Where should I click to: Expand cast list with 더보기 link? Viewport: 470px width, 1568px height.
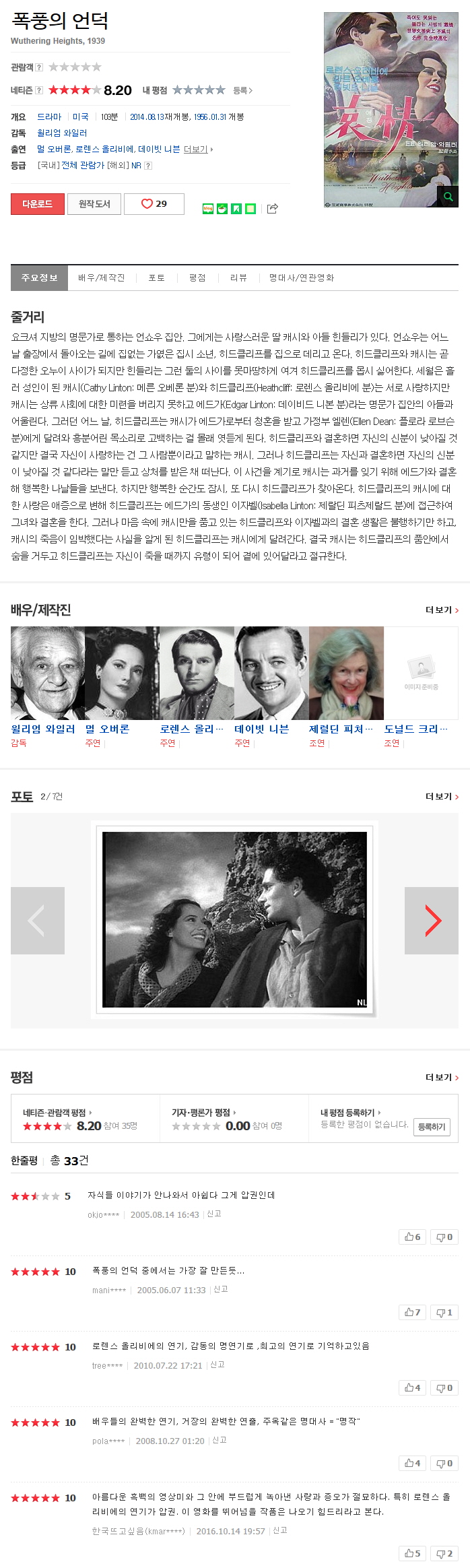point(196,149)
